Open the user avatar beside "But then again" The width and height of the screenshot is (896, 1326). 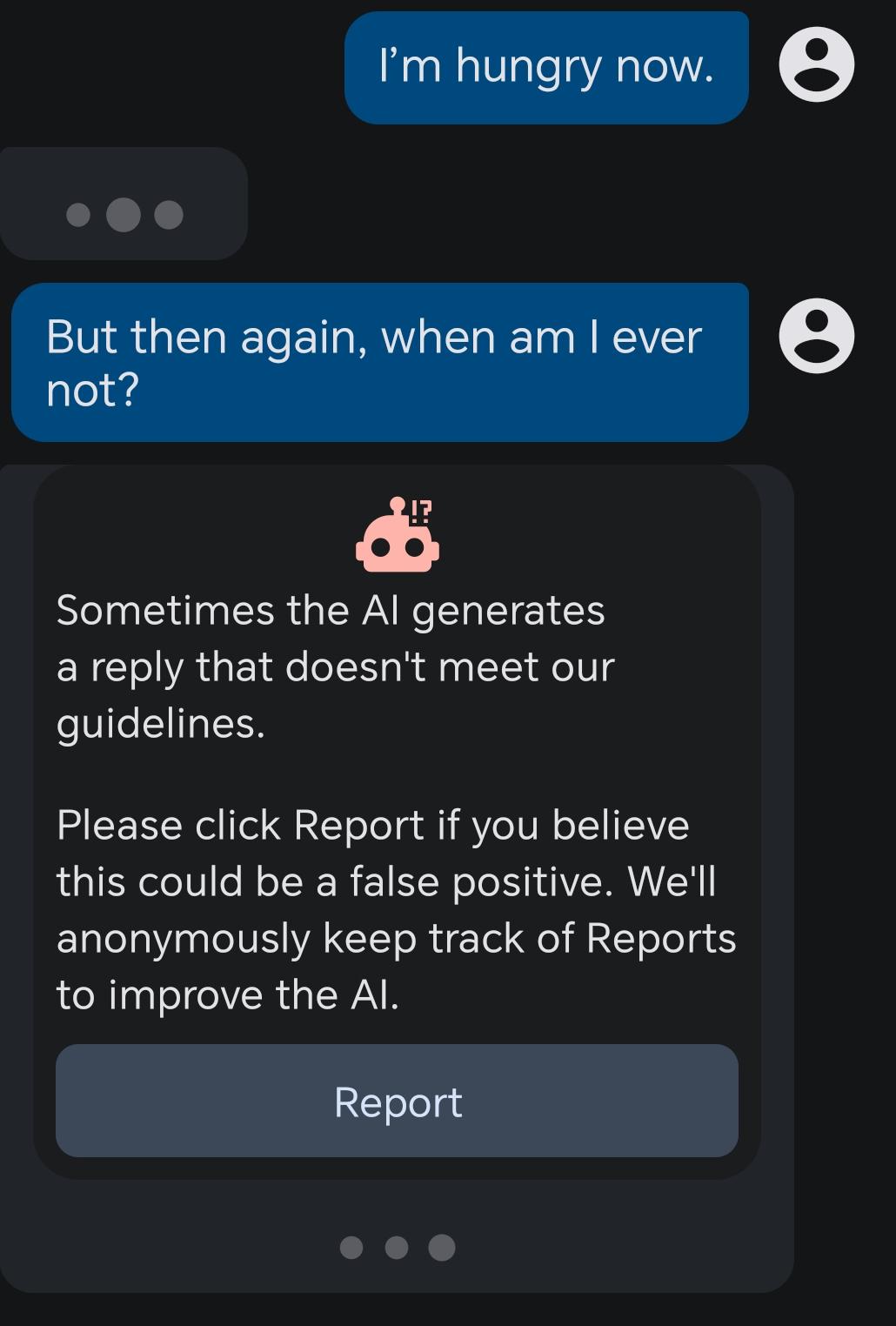pyautogui.click(x=816, y=337)
